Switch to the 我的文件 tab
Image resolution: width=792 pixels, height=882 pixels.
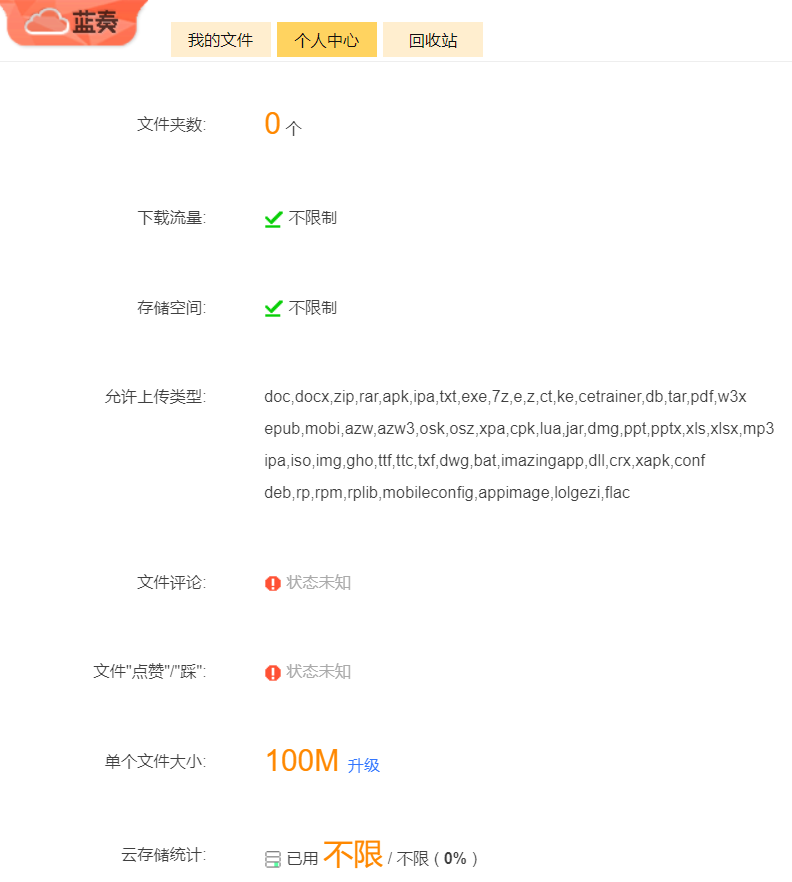point(220,40)
